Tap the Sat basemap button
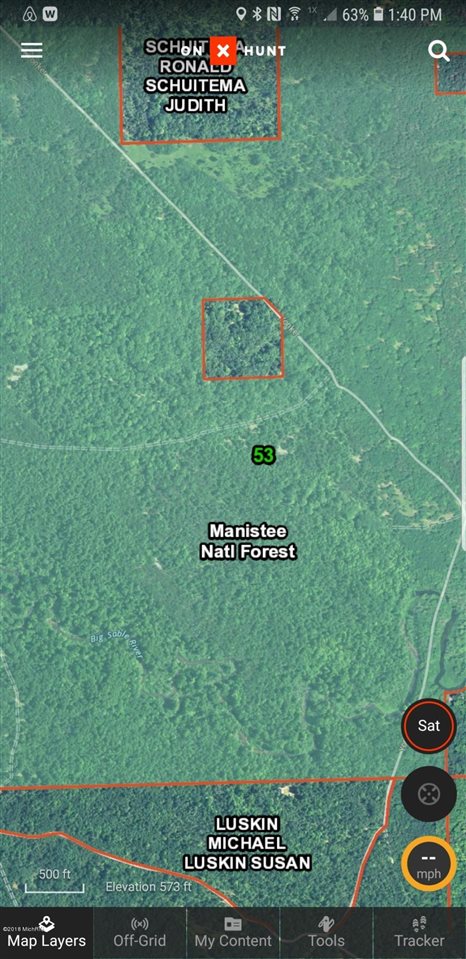Viewport: 466px width, 959px height. pos(429,726)
